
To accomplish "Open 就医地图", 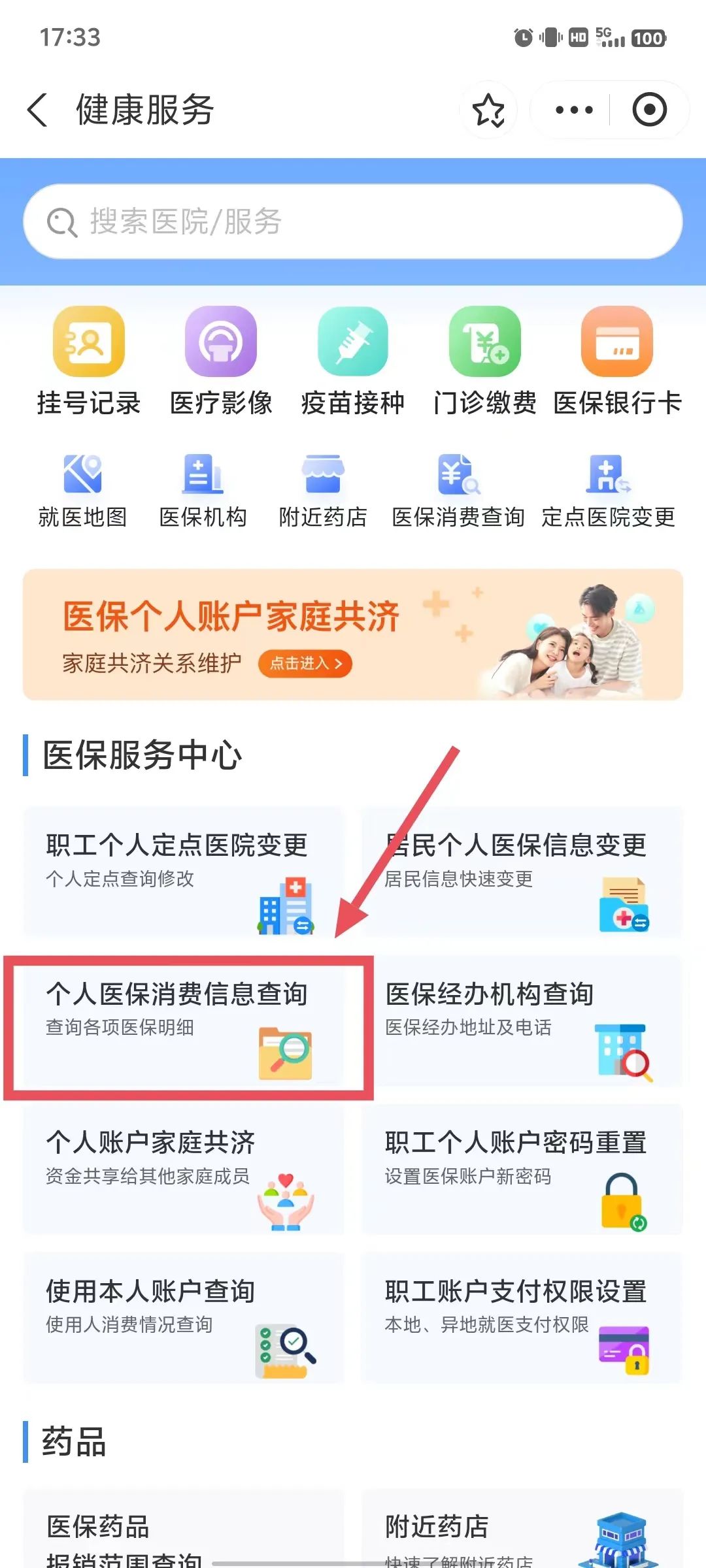I will 82,491.
